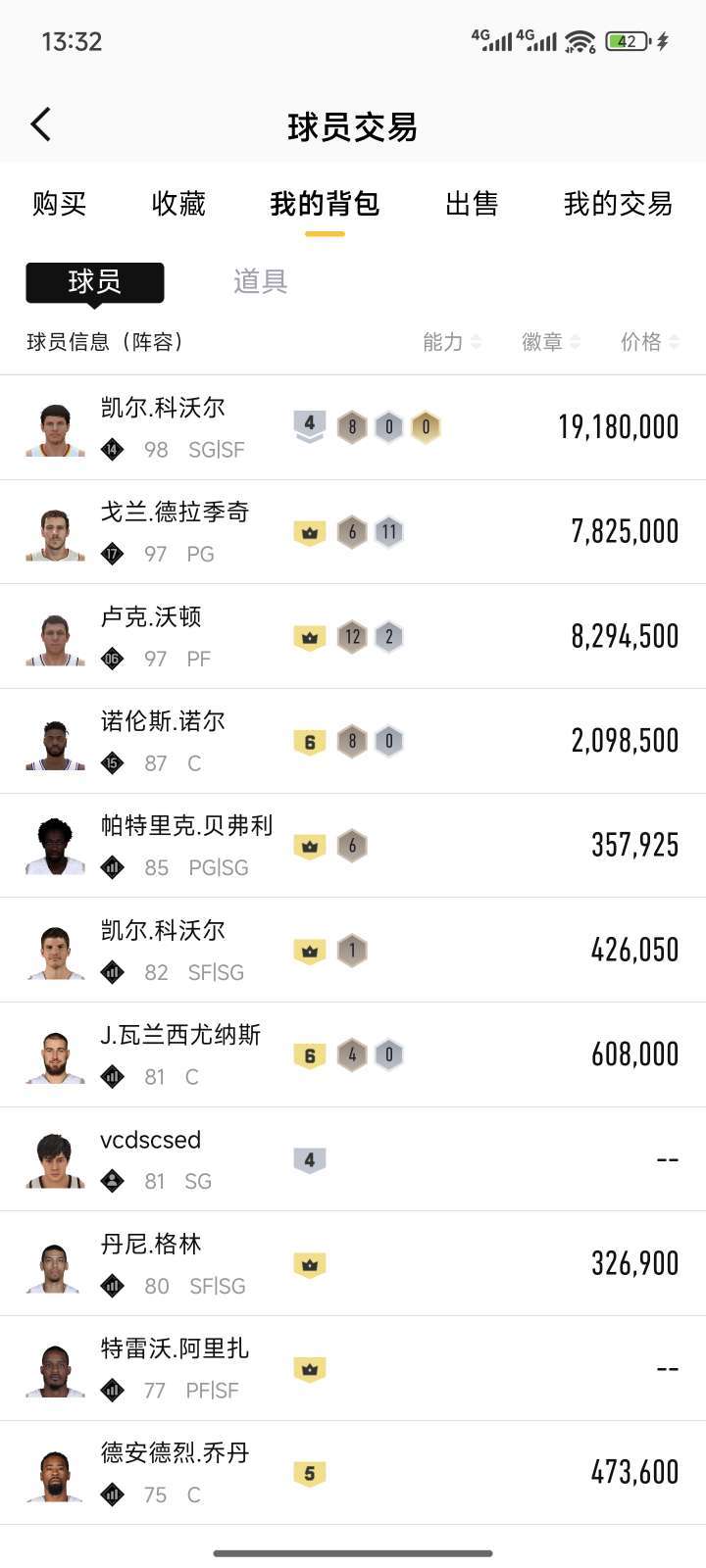This screenshot has width=706, height=1568.
Task: View 丹尼.格林 player details
Action: coord(353,1264)
